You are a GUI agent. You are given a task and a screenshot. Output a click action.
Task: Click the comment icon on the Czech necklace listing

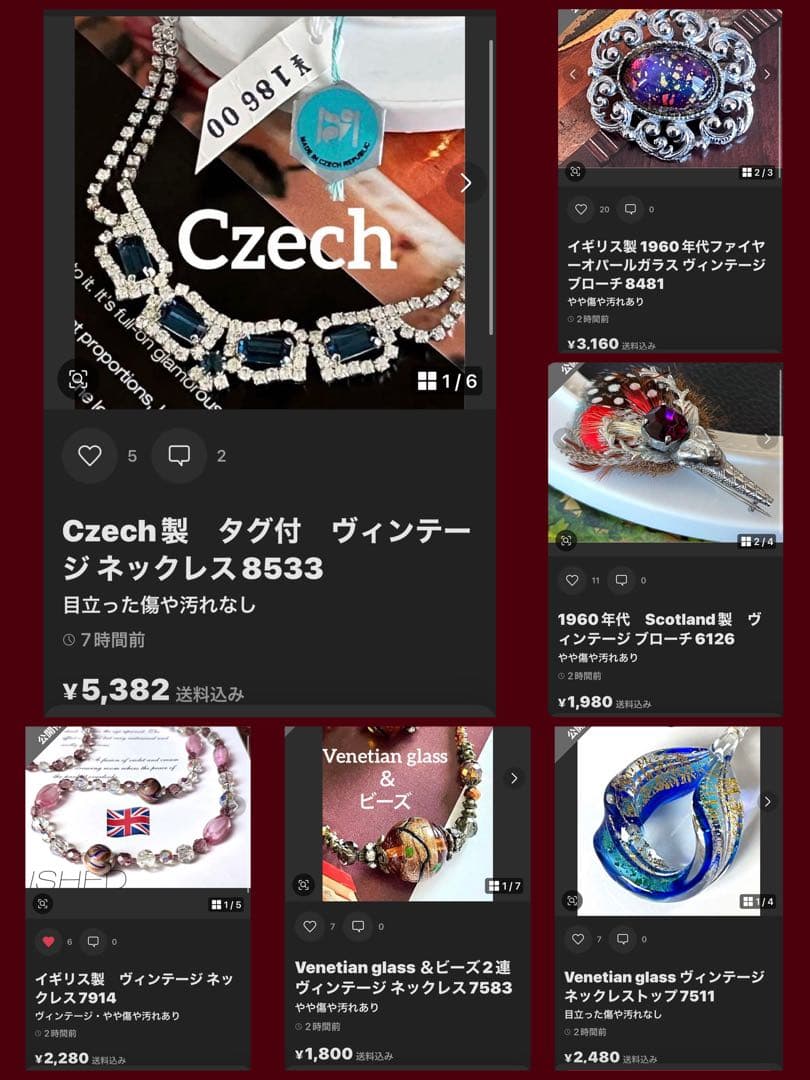coord(180,455)
